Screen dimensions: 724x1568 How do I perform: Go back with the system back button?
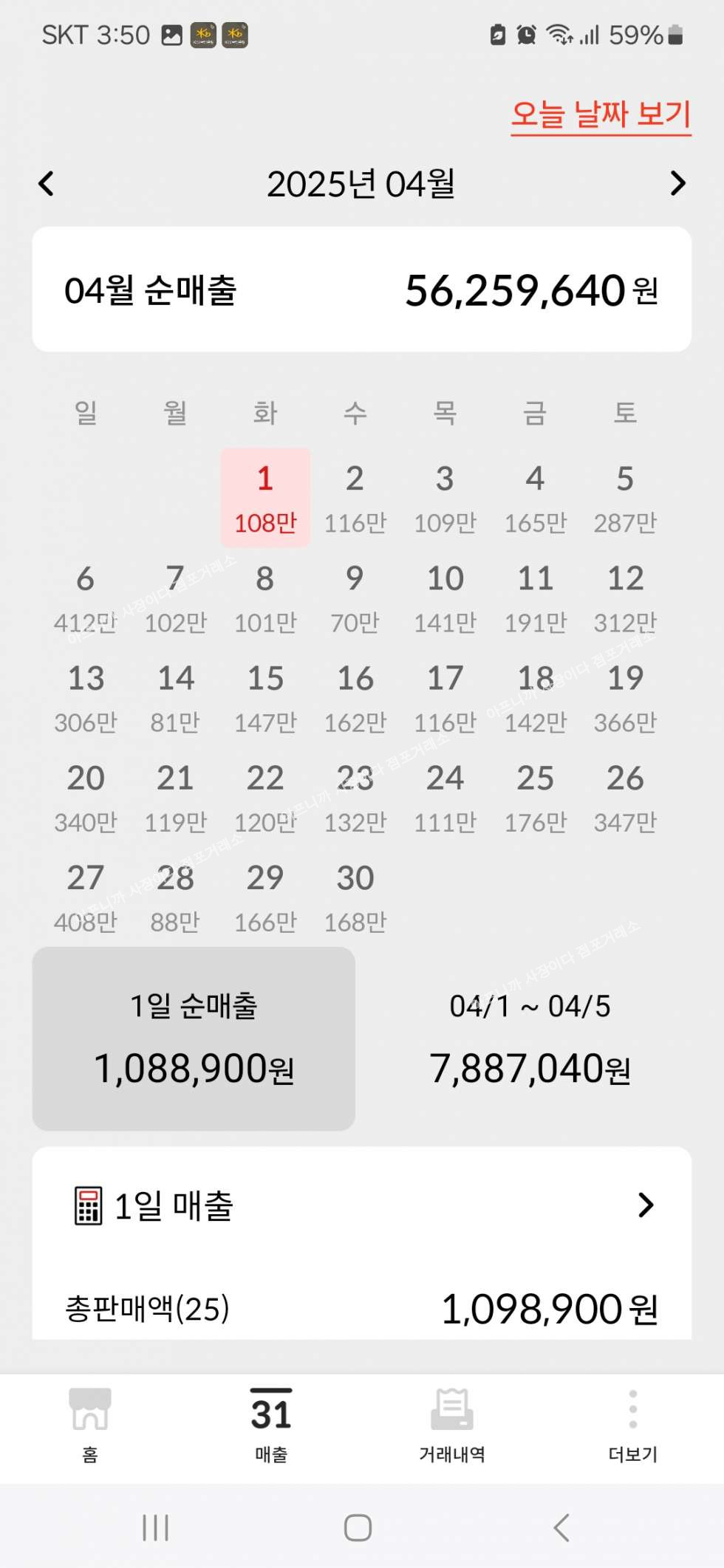coord(561,1527)
